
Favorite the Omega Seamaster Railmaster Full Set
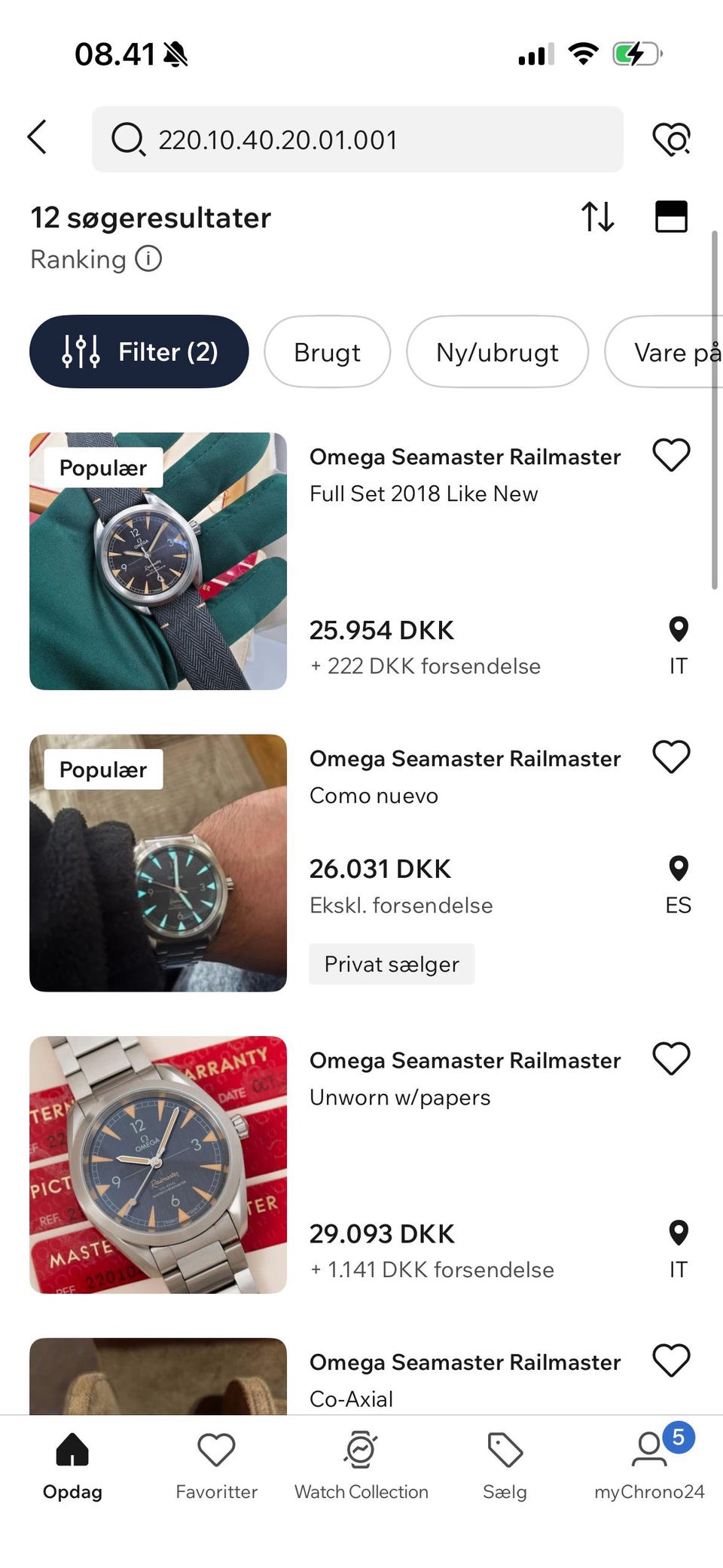[671, 455]
